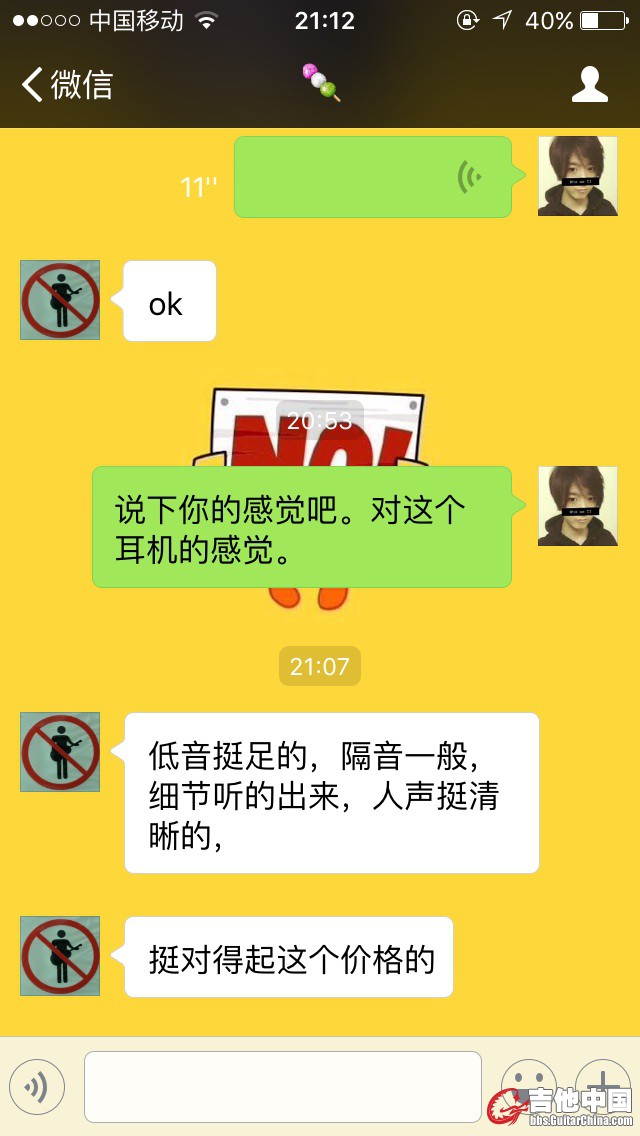Open my avatar beside the voice message
Image resolution: width=640 pixels, height=1136 pixels.
click(577, 176)
